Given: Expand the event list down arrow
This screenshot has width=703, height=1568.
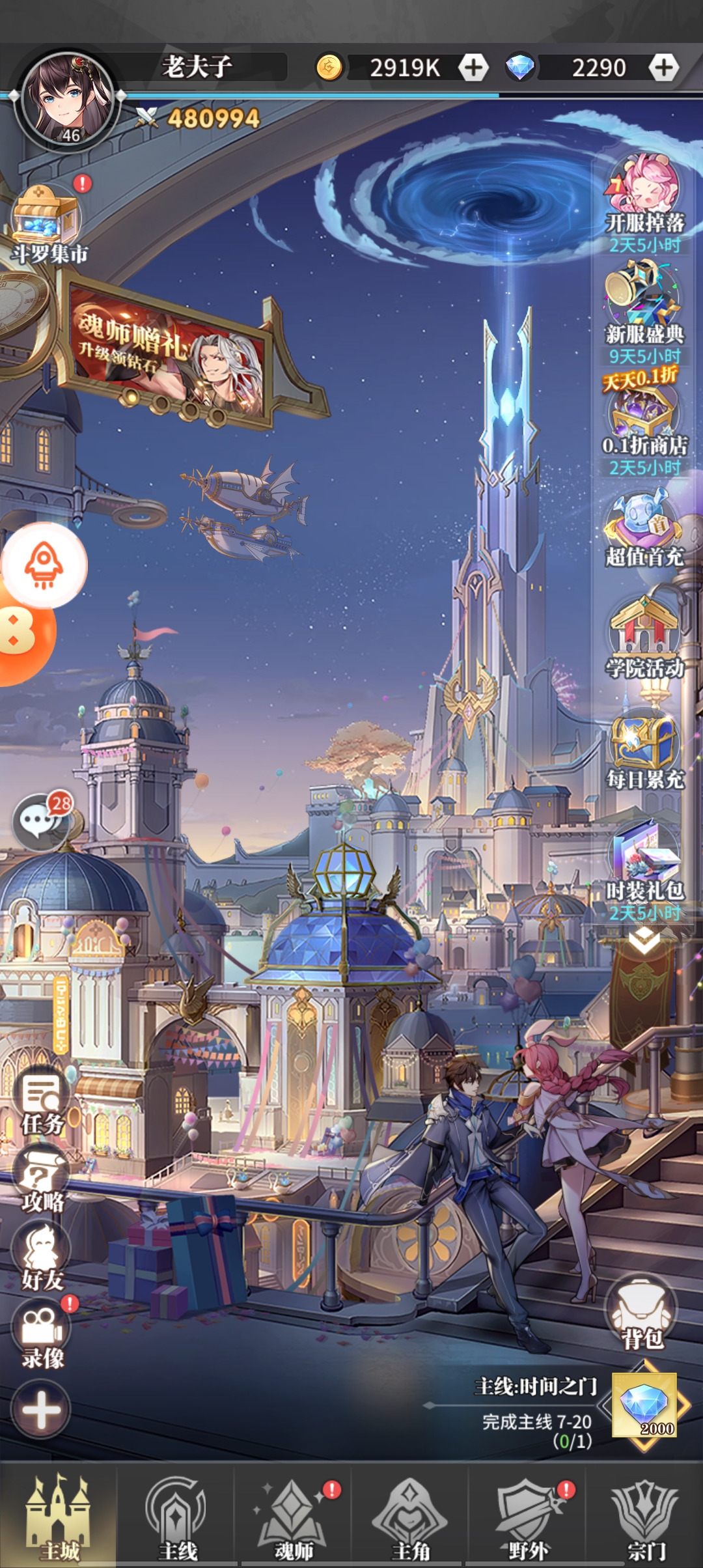Looking at the screenshot, I should (644, 940).
